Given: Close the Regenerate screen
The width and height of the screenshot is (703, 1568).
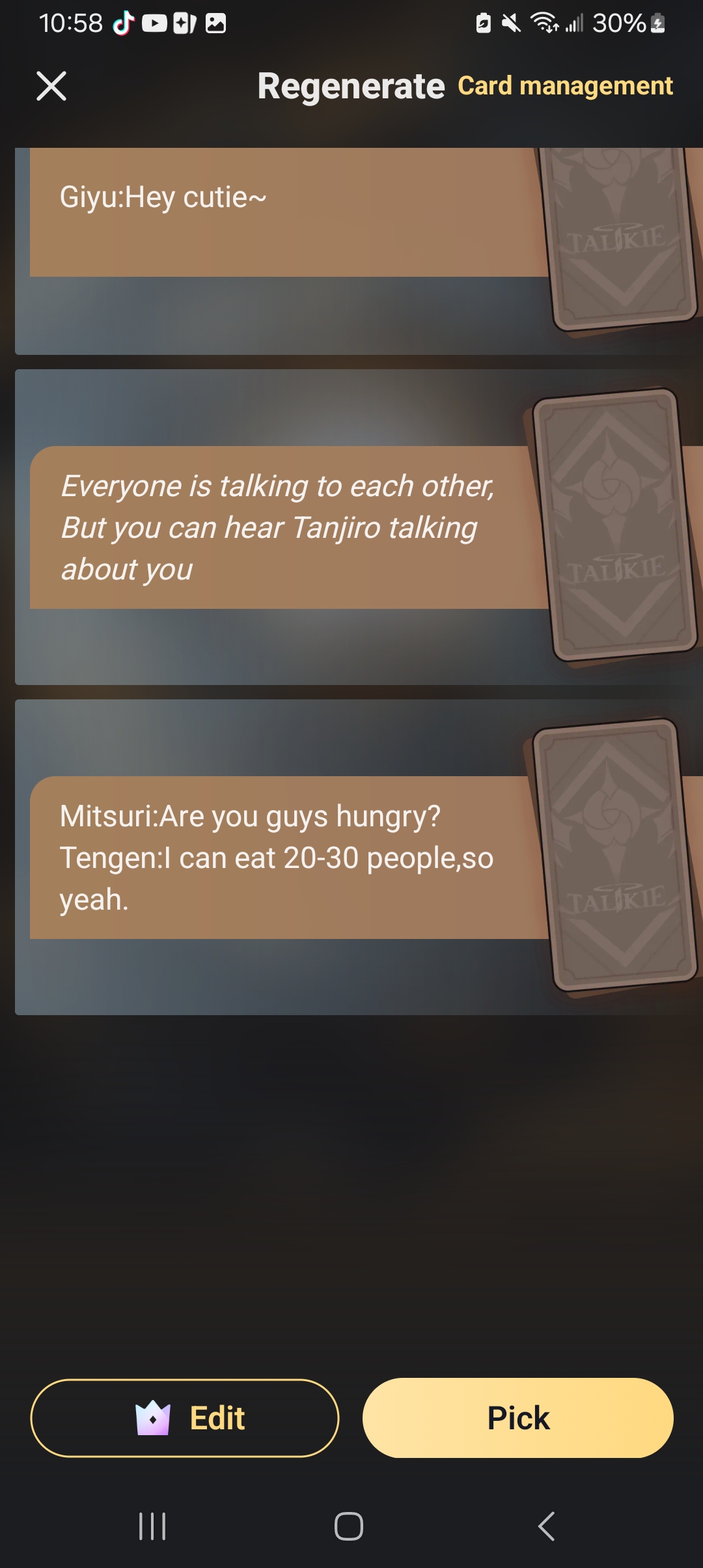Looking at the screenshot, I should (51, 86).
